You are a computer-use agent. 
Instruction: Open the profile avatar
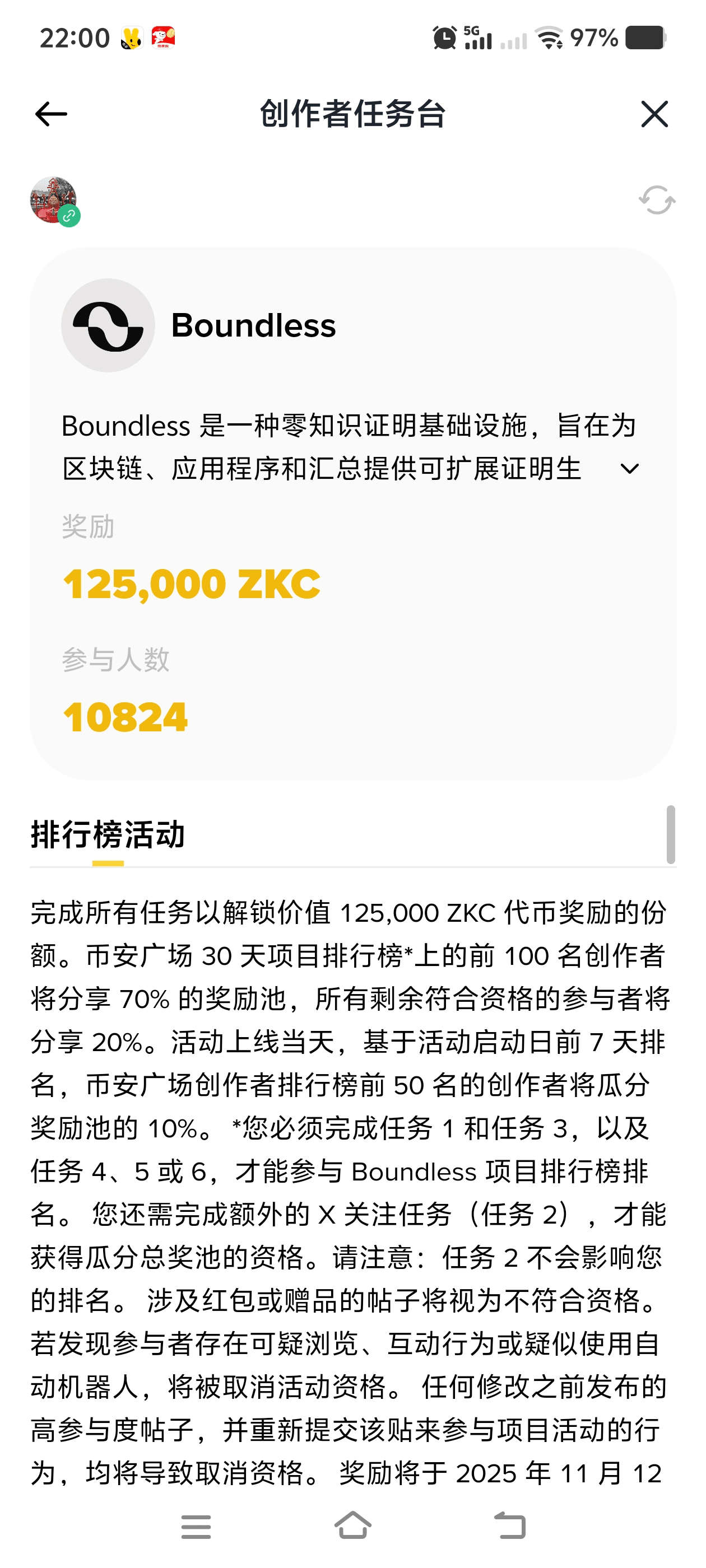54,200
